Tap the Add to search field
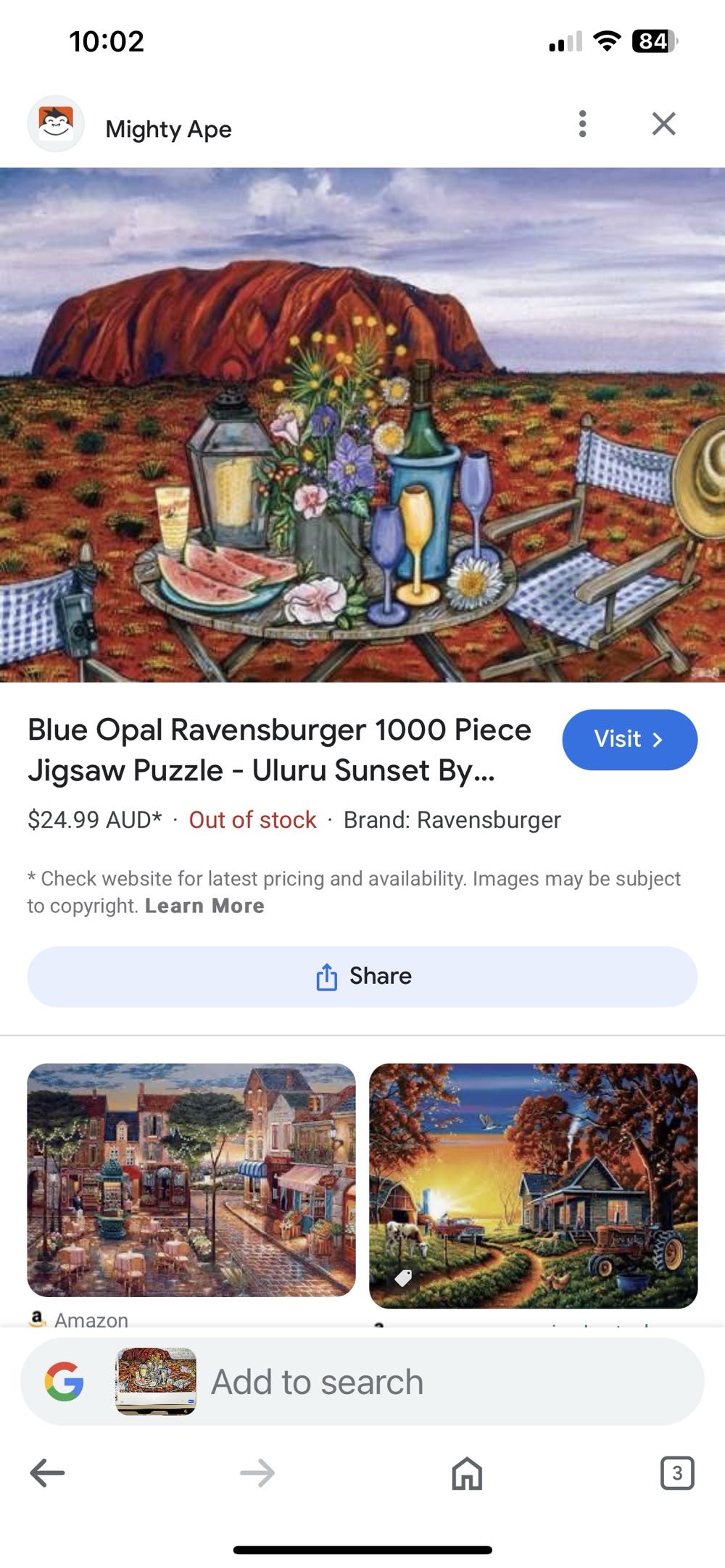This screenshot has height=1568, width=725. pyautogui.click(x=435, y=1382)
